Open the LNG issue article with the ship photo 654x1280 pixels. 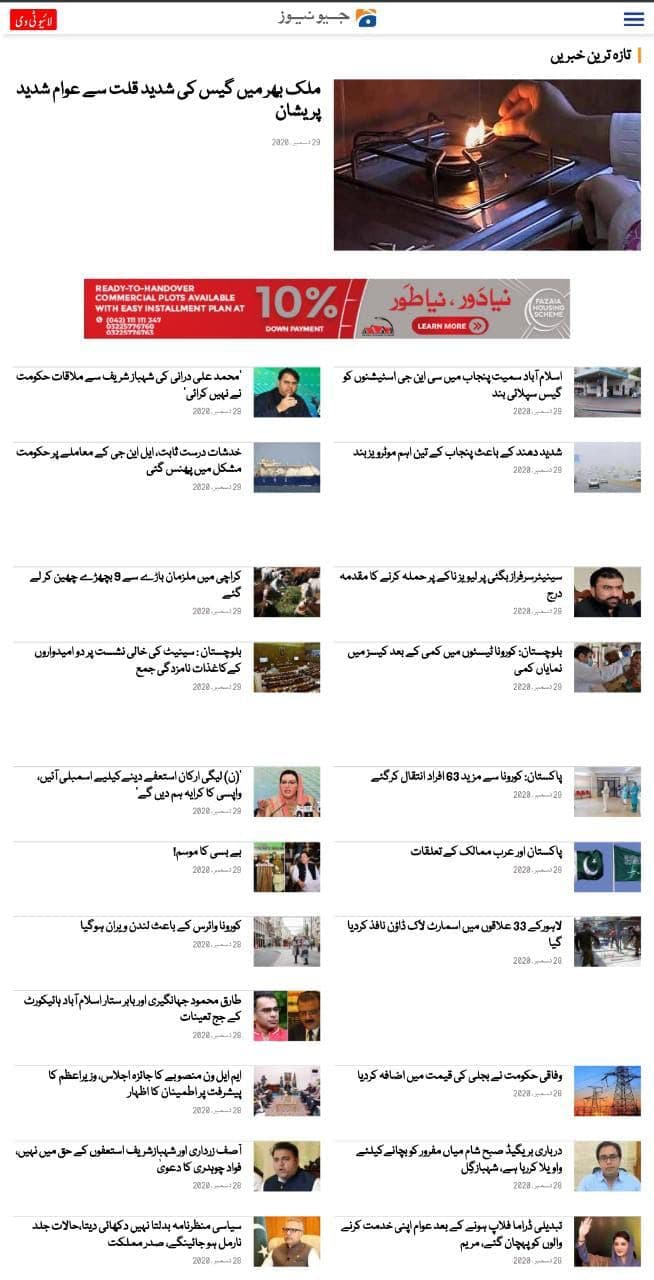coord(132,460)
